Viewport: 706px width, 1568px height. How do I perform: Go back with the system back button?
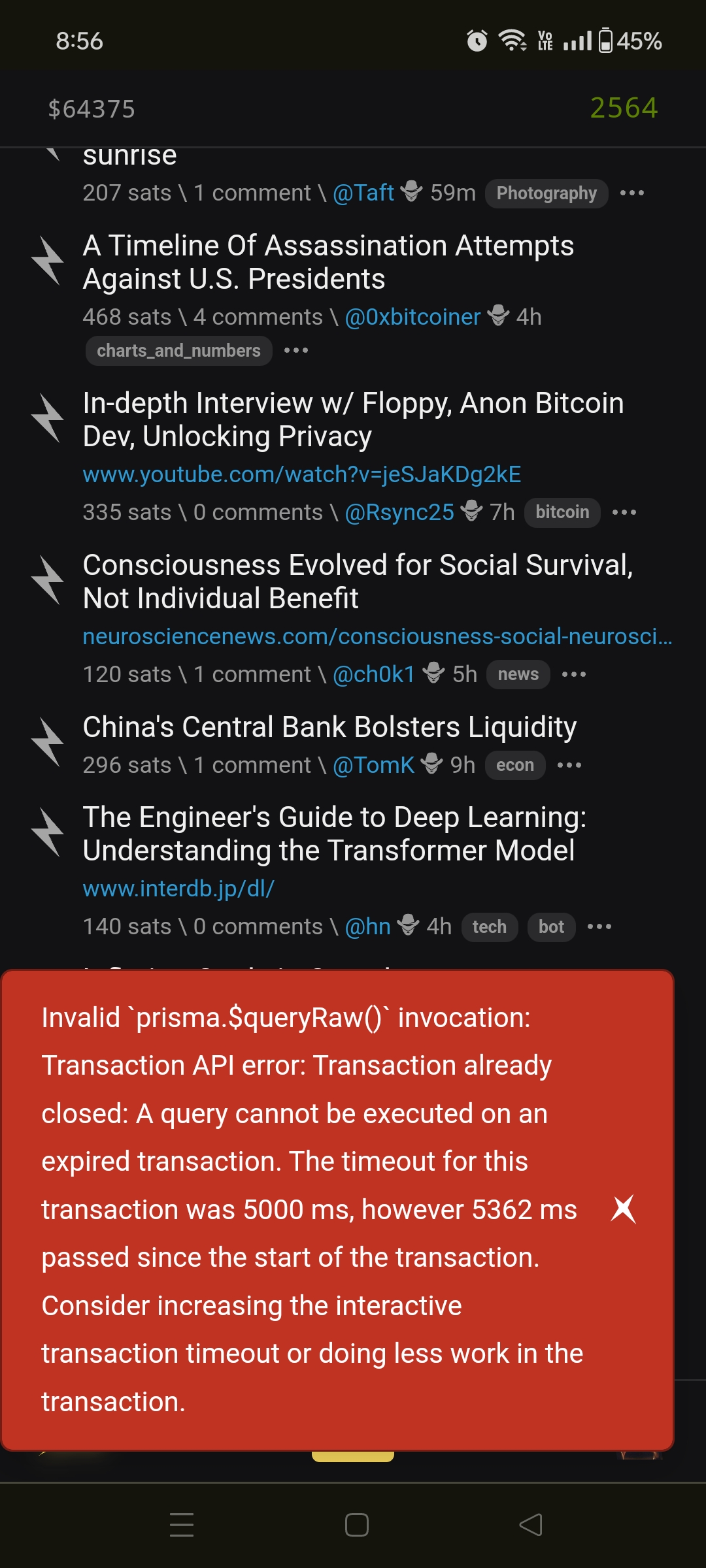[x=530, y=1525]
